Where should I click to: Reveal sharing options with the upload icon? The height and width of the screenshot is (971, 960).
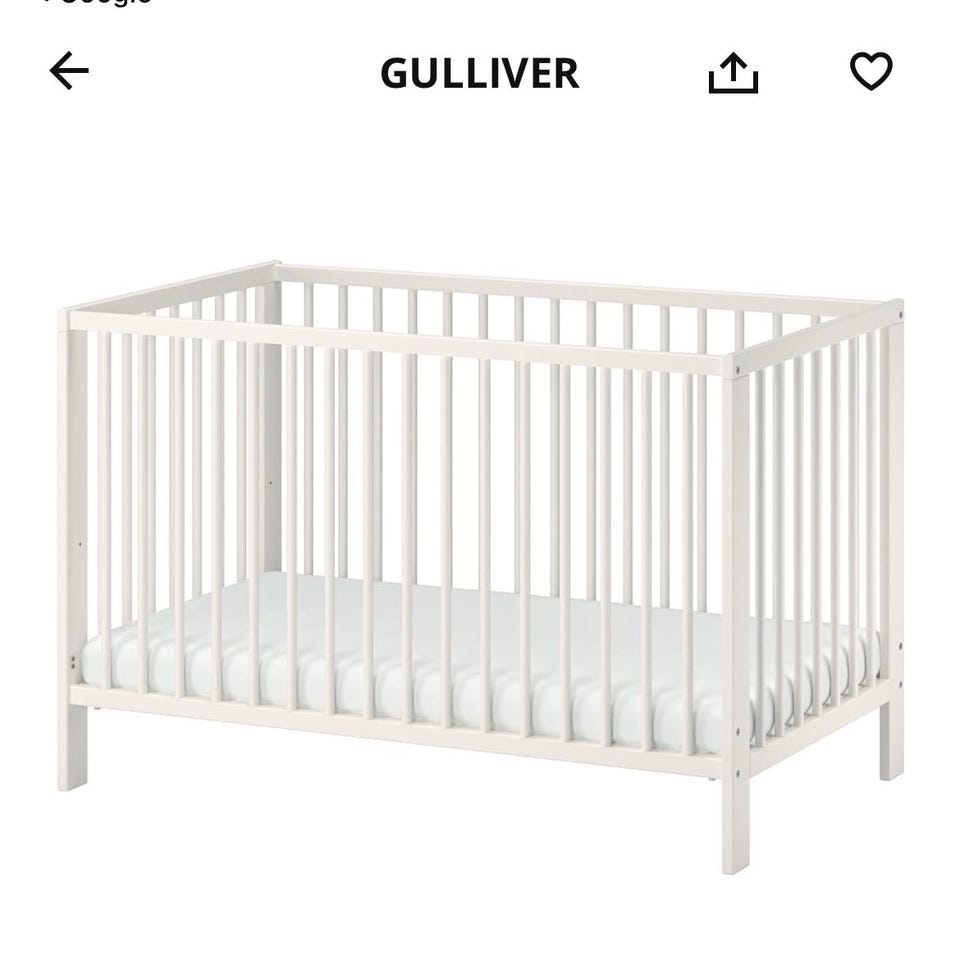click(735, 73)
